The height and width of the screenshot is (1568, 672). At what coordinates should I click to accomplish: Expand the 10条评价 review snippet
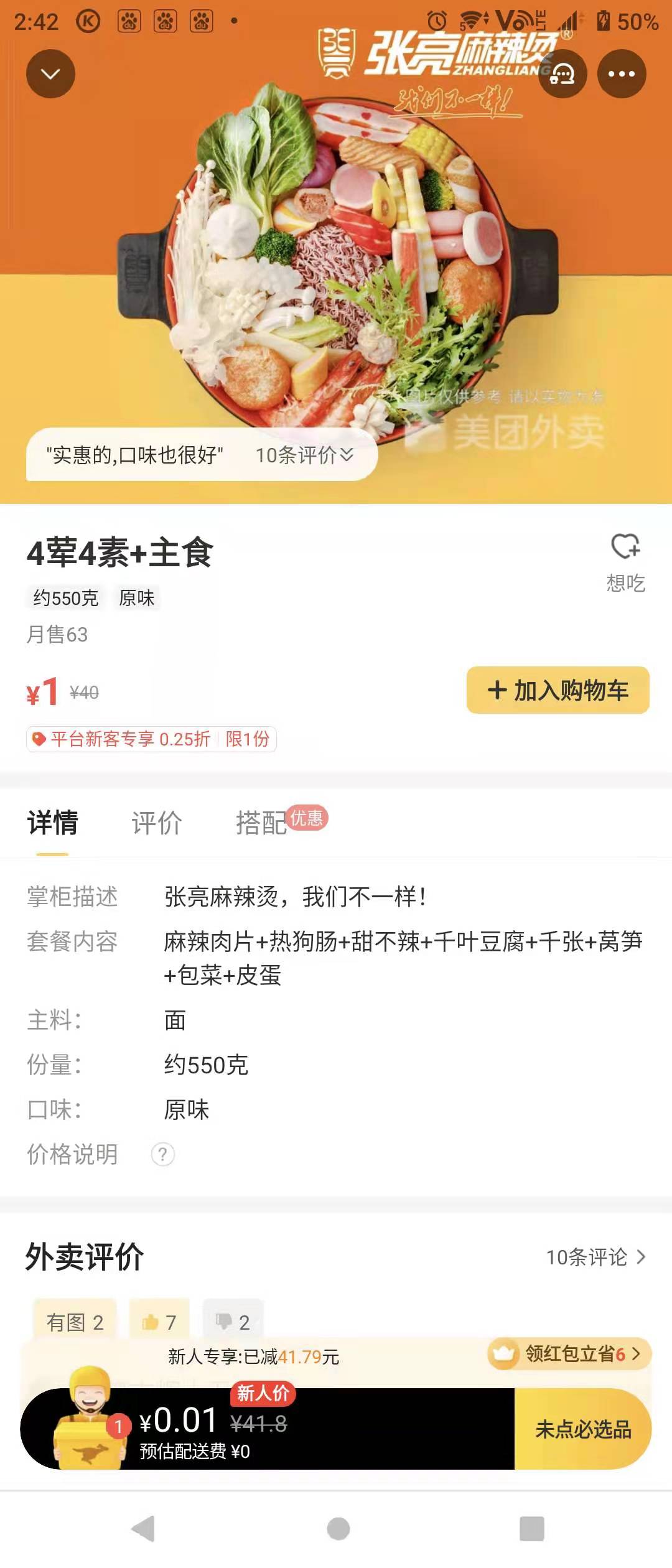point(304,455)
